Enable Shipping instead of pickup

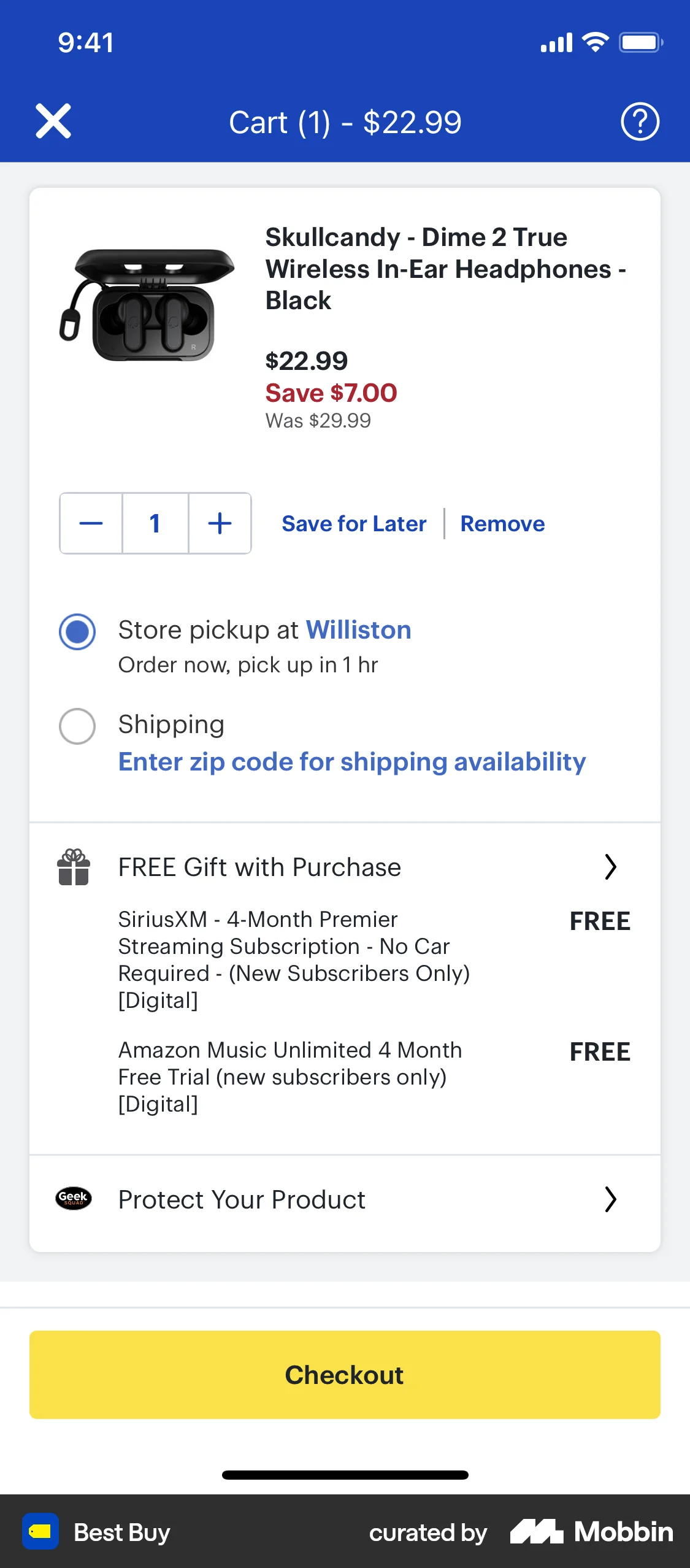click(78, 725)
